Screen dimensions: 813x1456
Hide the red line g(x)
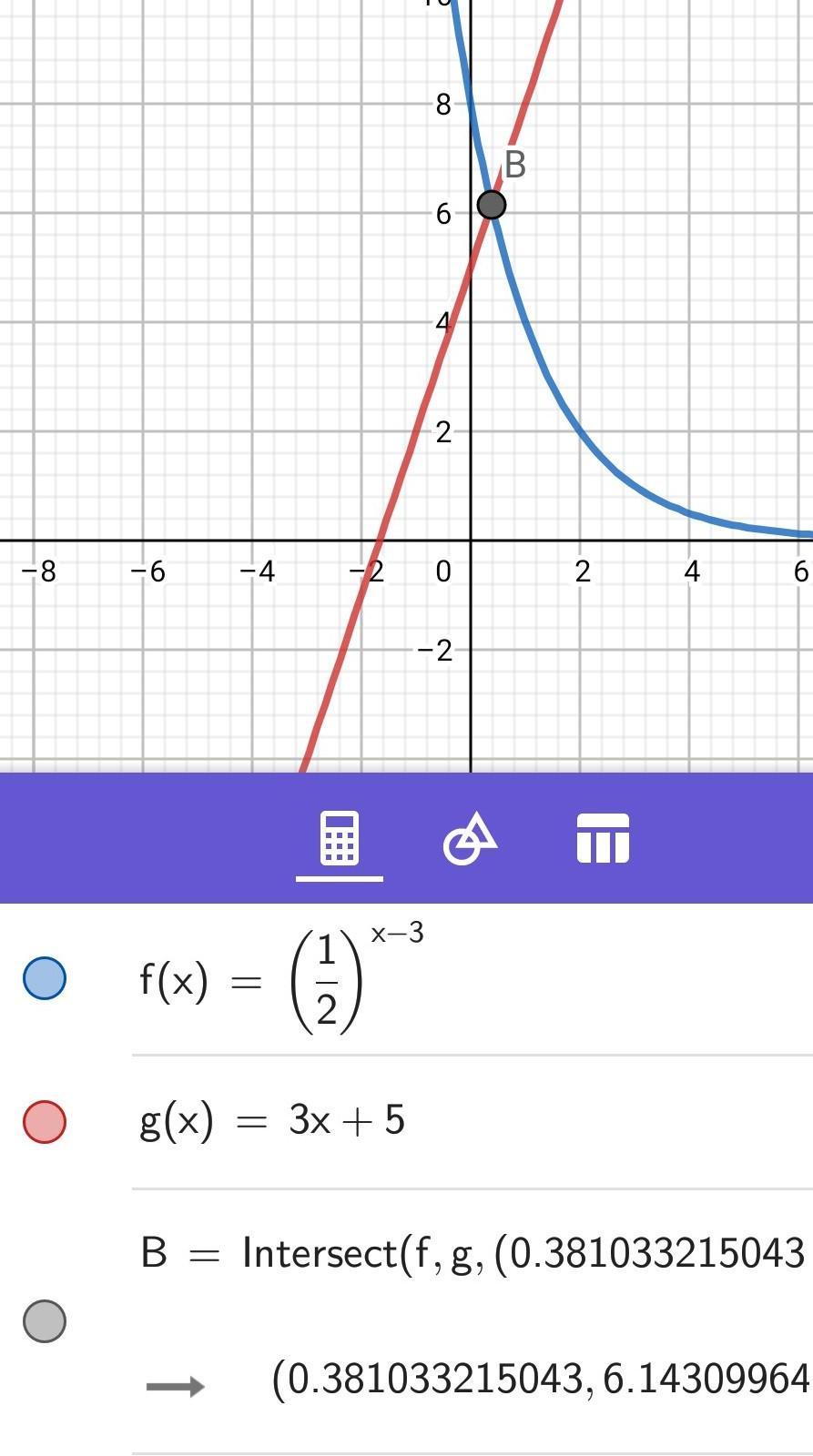44,1120
